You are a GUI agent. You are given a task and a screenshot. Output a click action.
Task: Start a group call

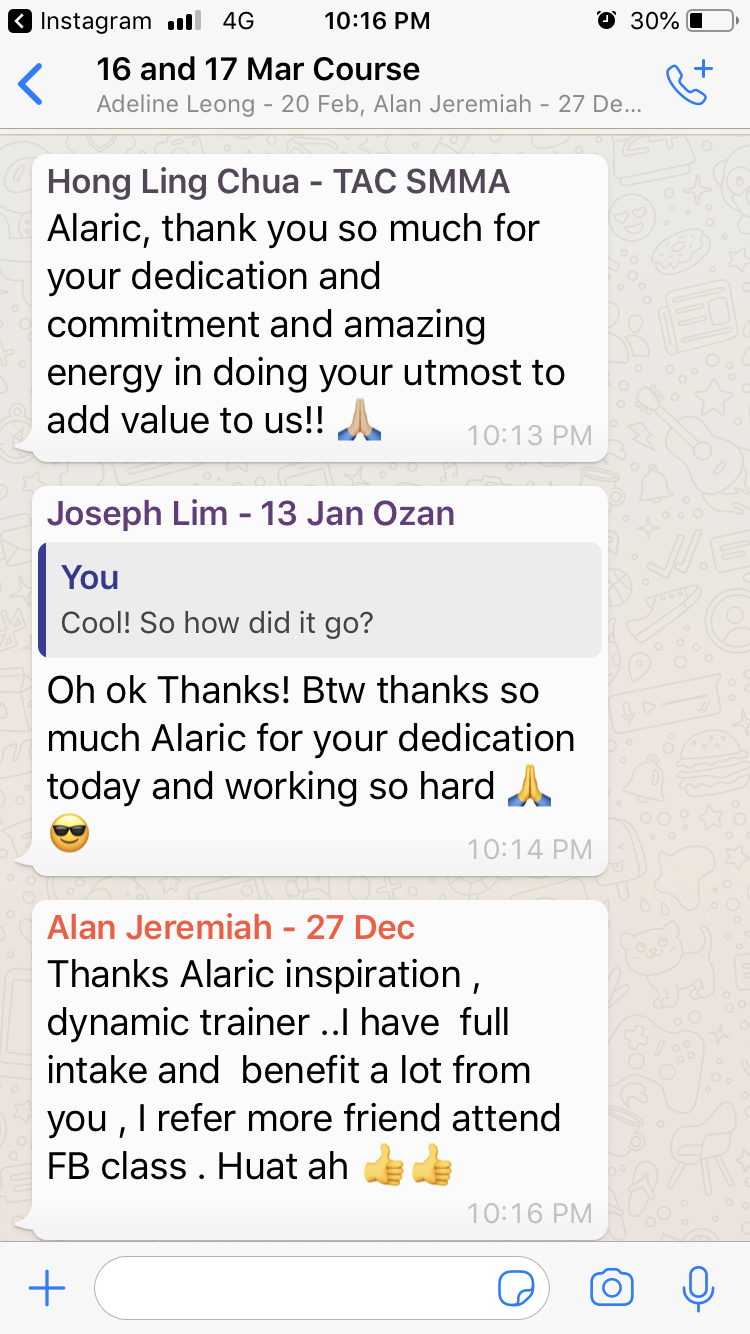tap(689, 84)
